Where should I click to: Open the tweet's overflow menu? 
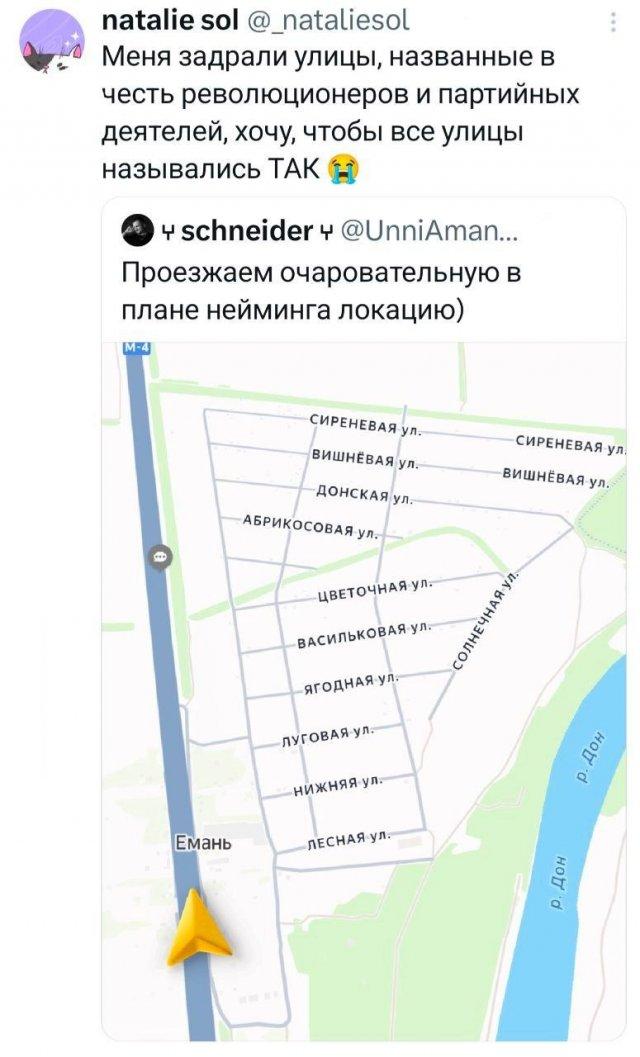coord(612,24)
